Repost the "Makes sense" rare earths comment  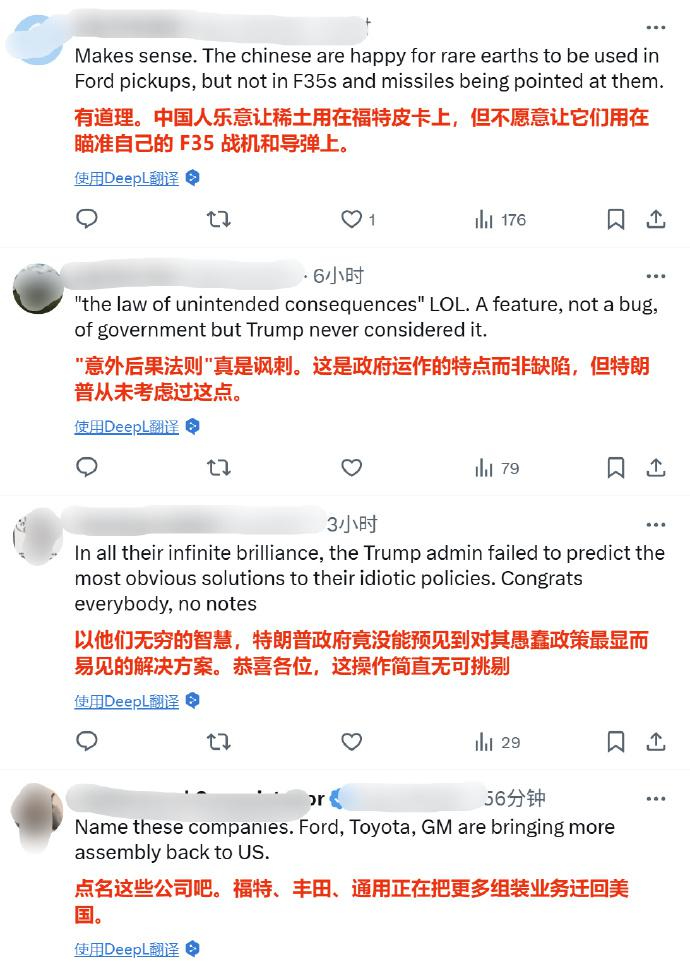click(x=218, y=219)
